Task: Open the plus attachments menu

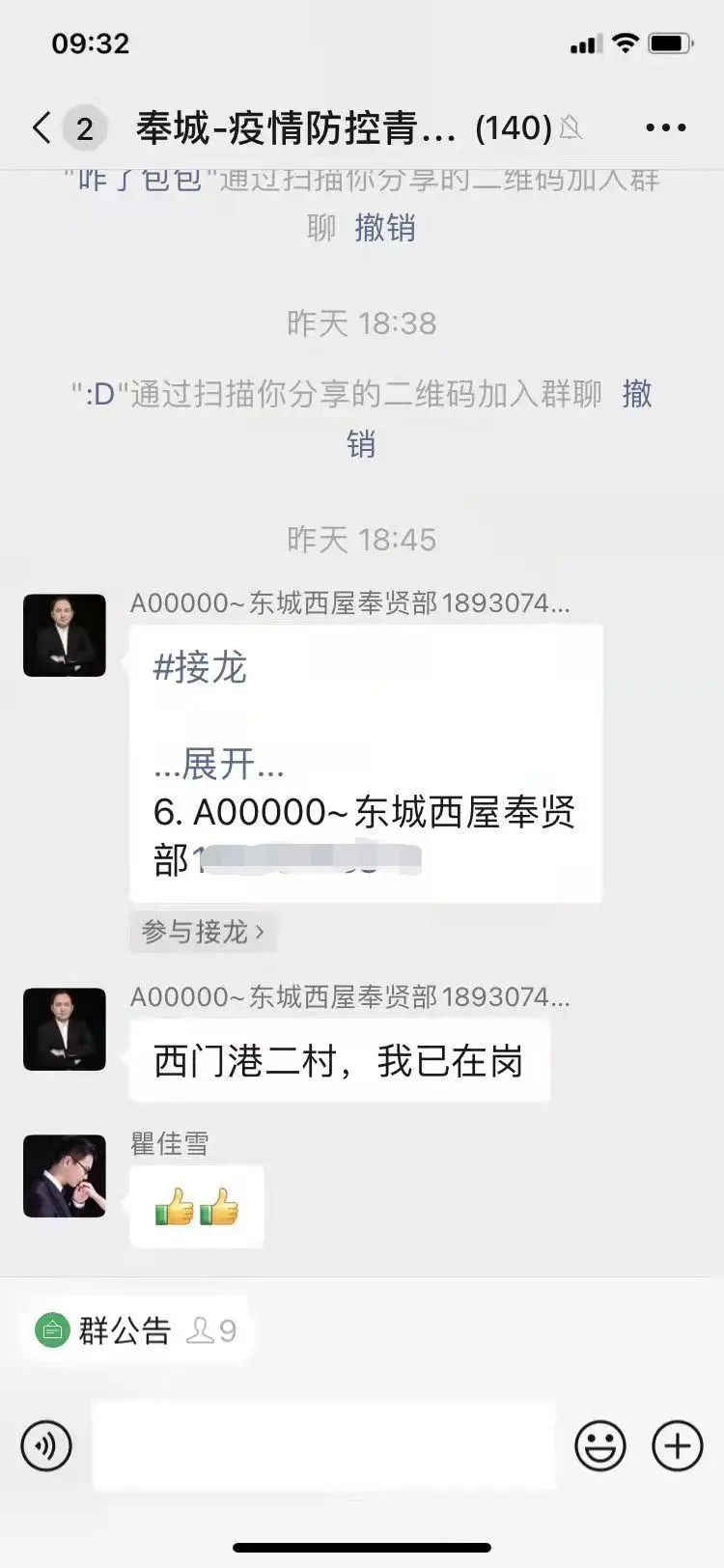Action: tap(677, 1445)
